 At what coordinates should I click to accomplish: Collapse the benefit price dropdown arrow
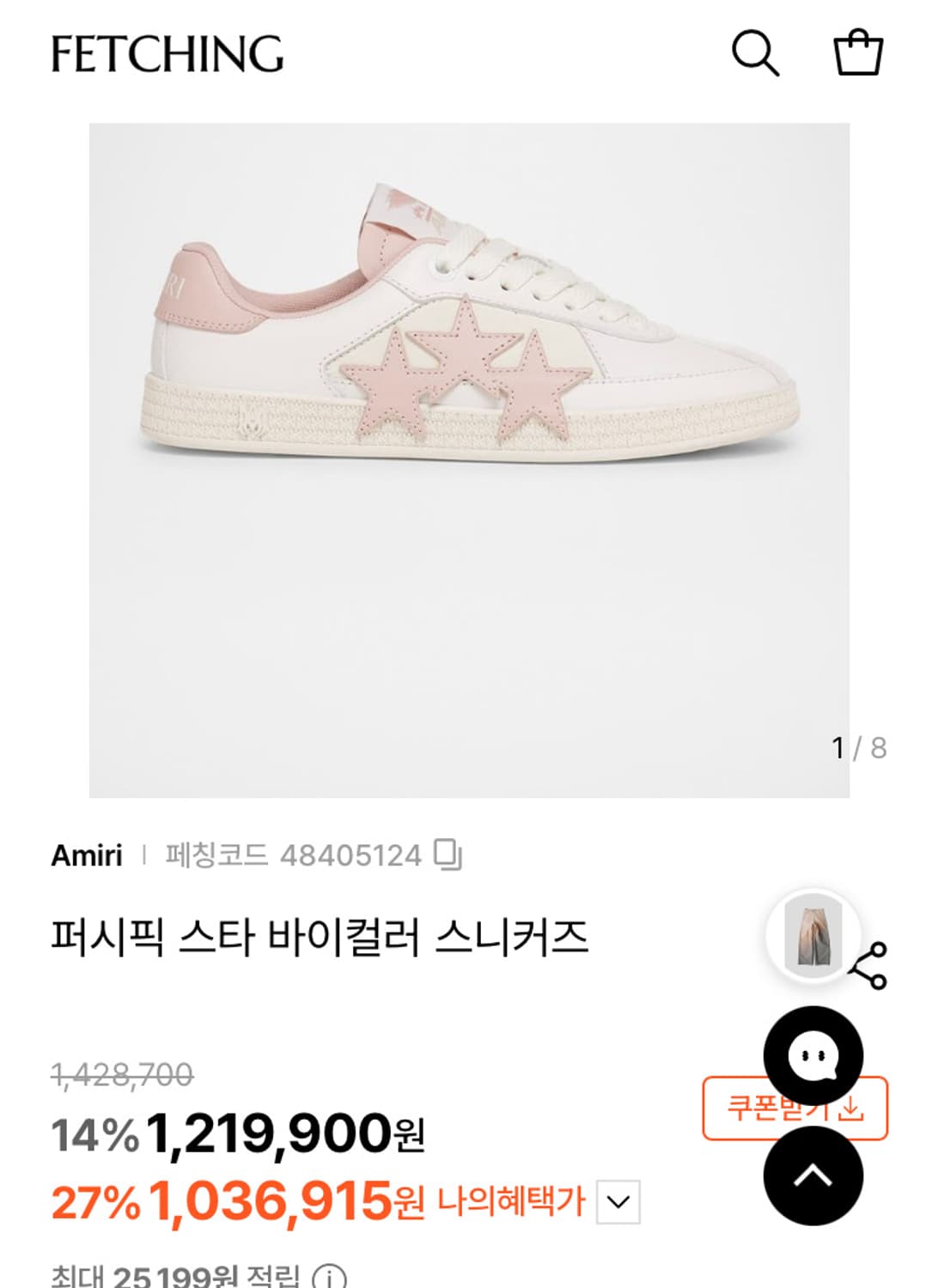(x=615, y=1201)
